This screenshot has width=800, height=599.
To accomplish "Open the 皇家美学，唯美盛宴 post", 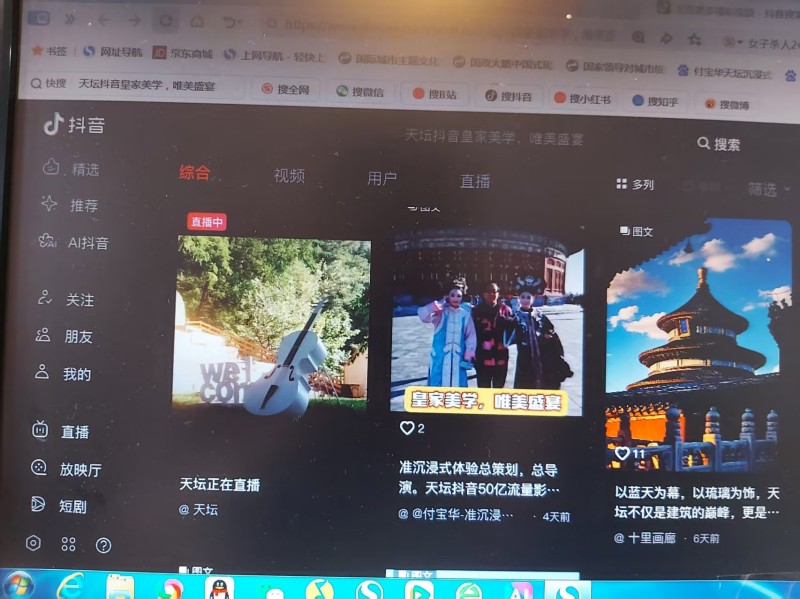I will click(x=486, y=320).
